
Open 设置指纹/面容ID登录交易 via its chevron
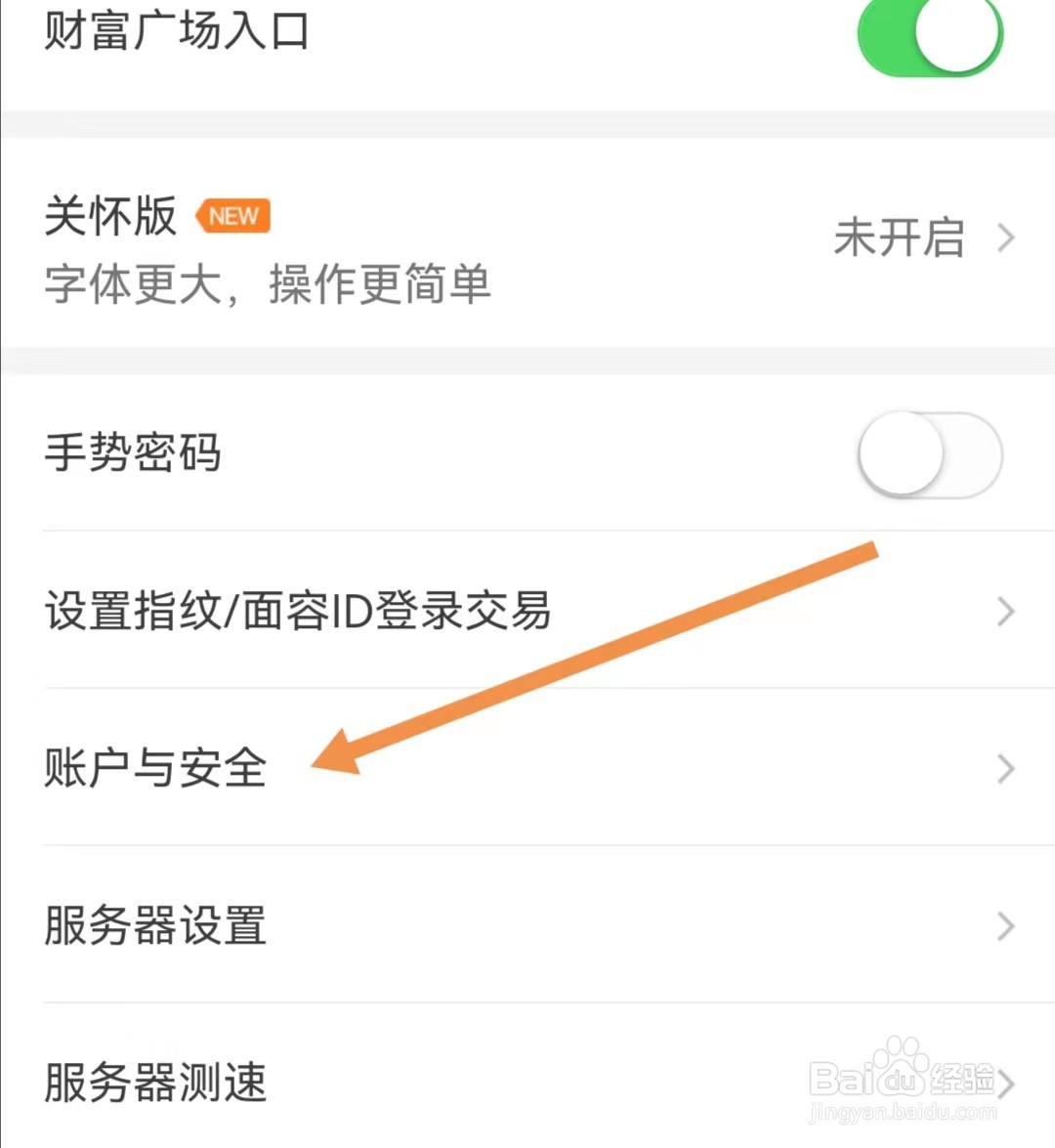[1006, 613]
